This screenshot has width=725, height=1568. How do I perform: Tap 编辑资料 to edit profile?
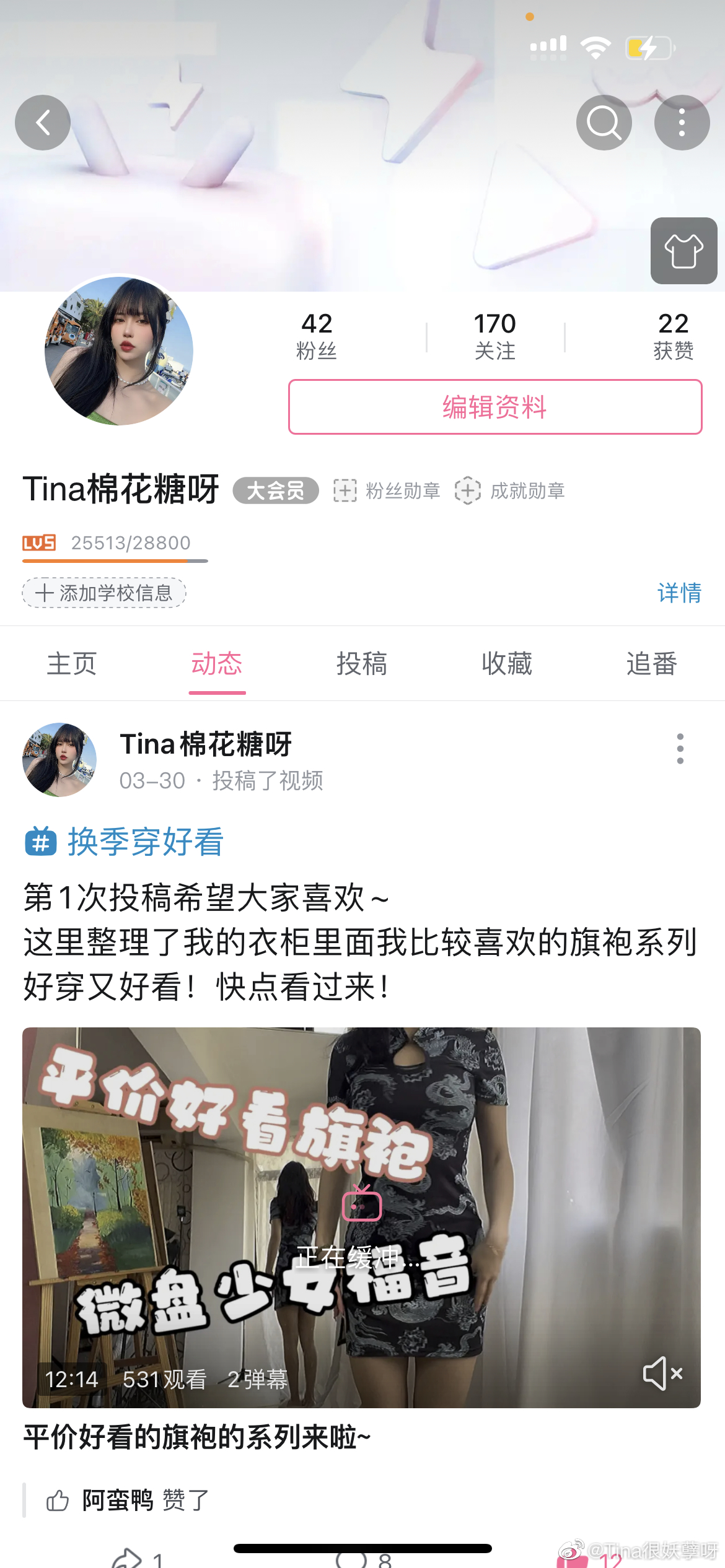494,407
